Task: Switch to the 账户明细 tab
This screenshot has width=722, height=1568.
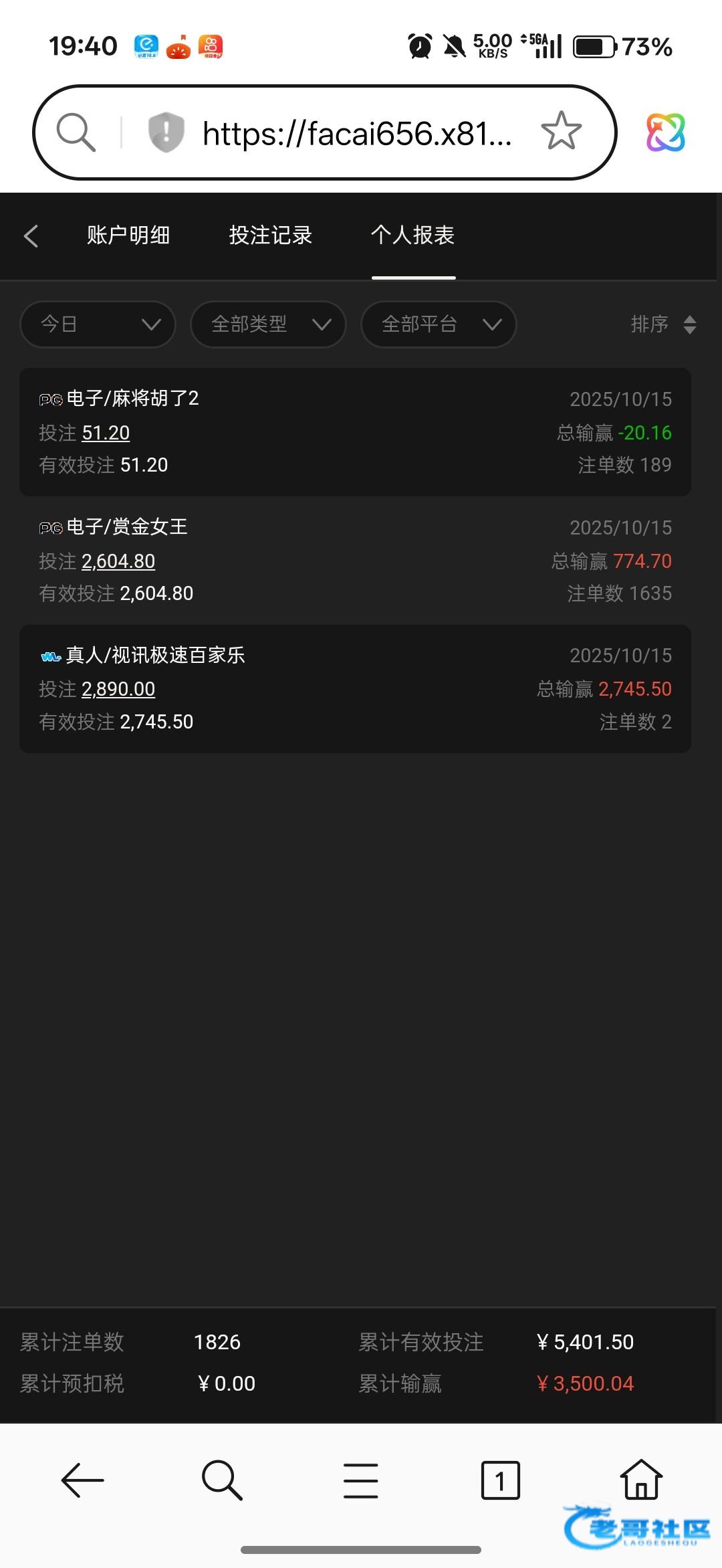Action: click(128, 235)
